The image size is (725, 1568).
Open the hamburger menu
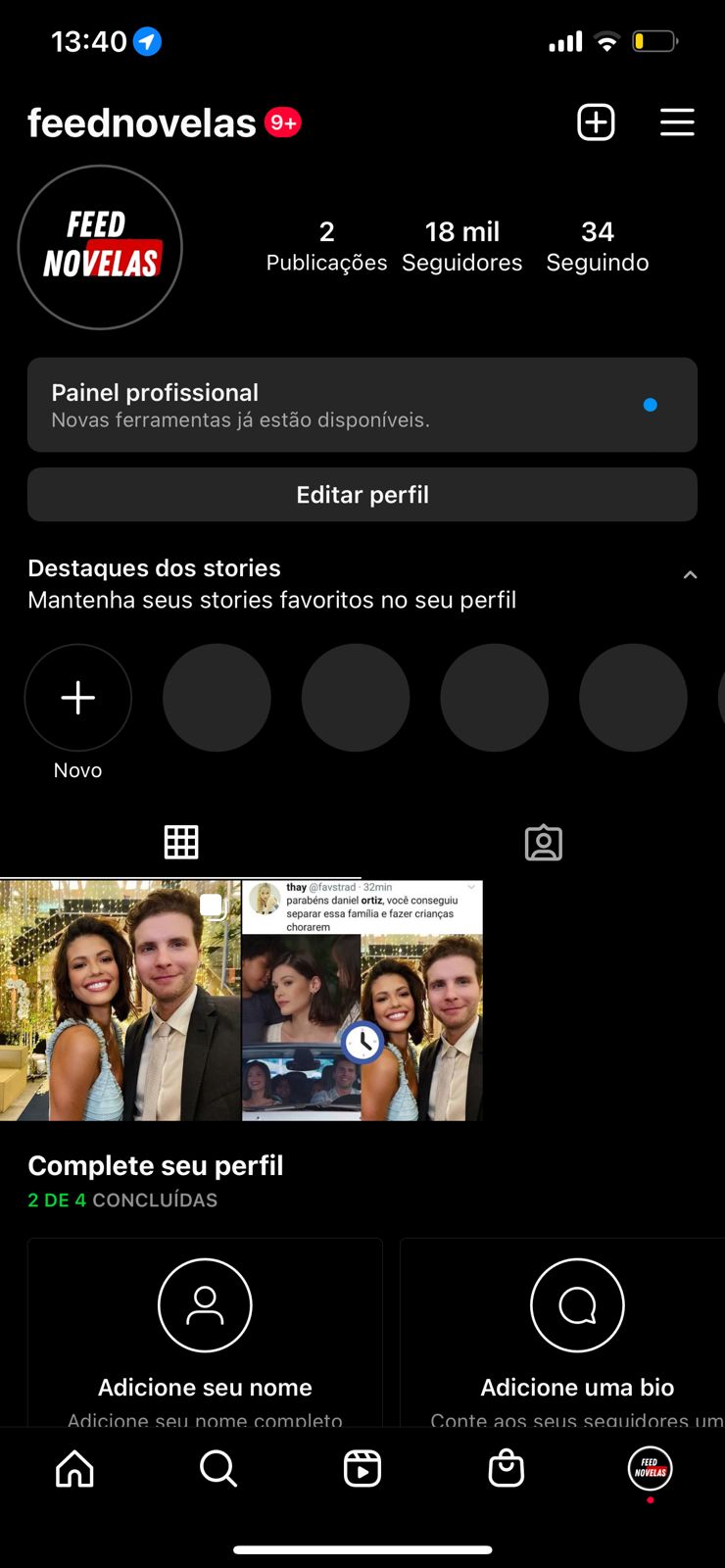677,122
